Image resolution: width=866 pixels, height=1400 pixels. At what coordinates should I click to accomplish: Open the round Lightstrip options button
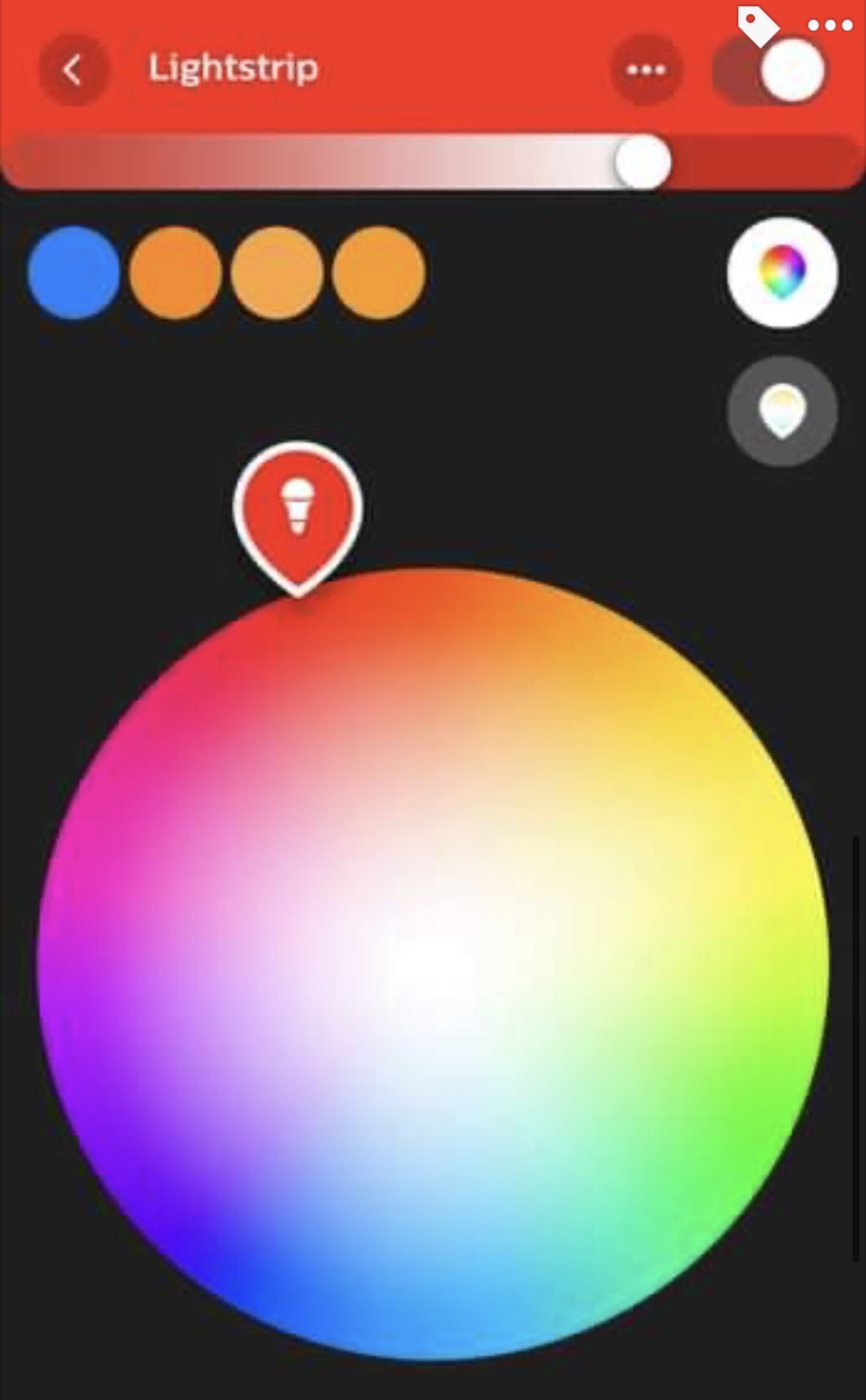(x=646, y=70)
